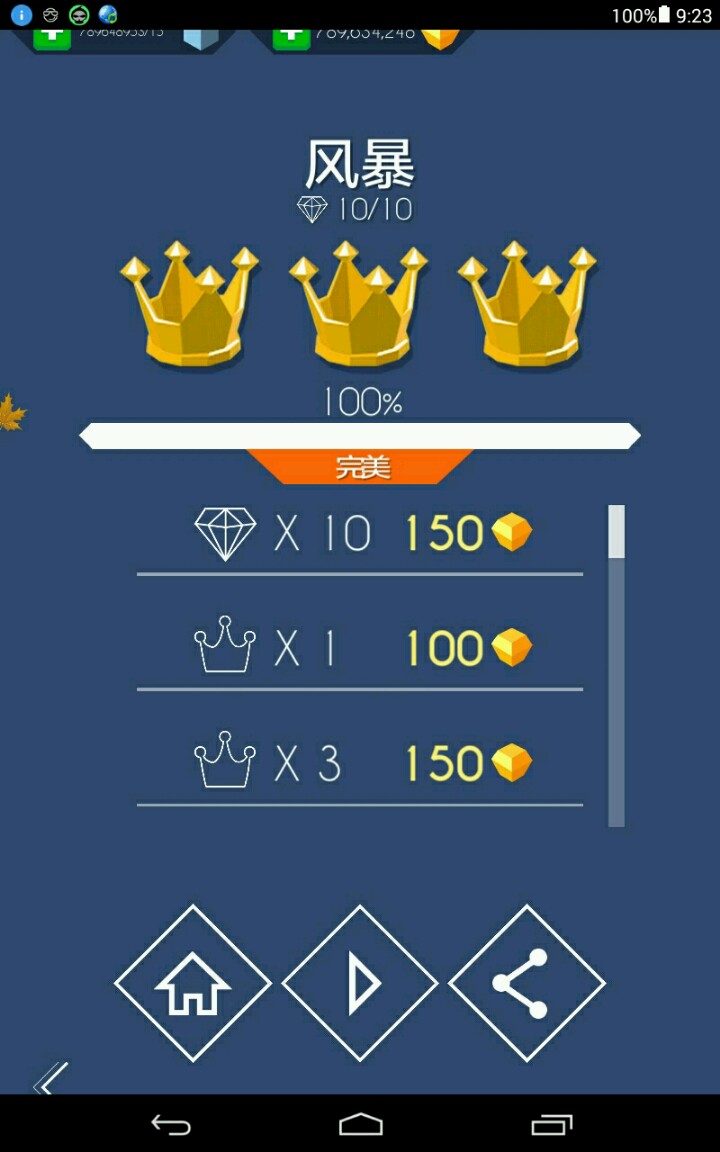Tap the green plus to add gems

(x=292, y=38)
